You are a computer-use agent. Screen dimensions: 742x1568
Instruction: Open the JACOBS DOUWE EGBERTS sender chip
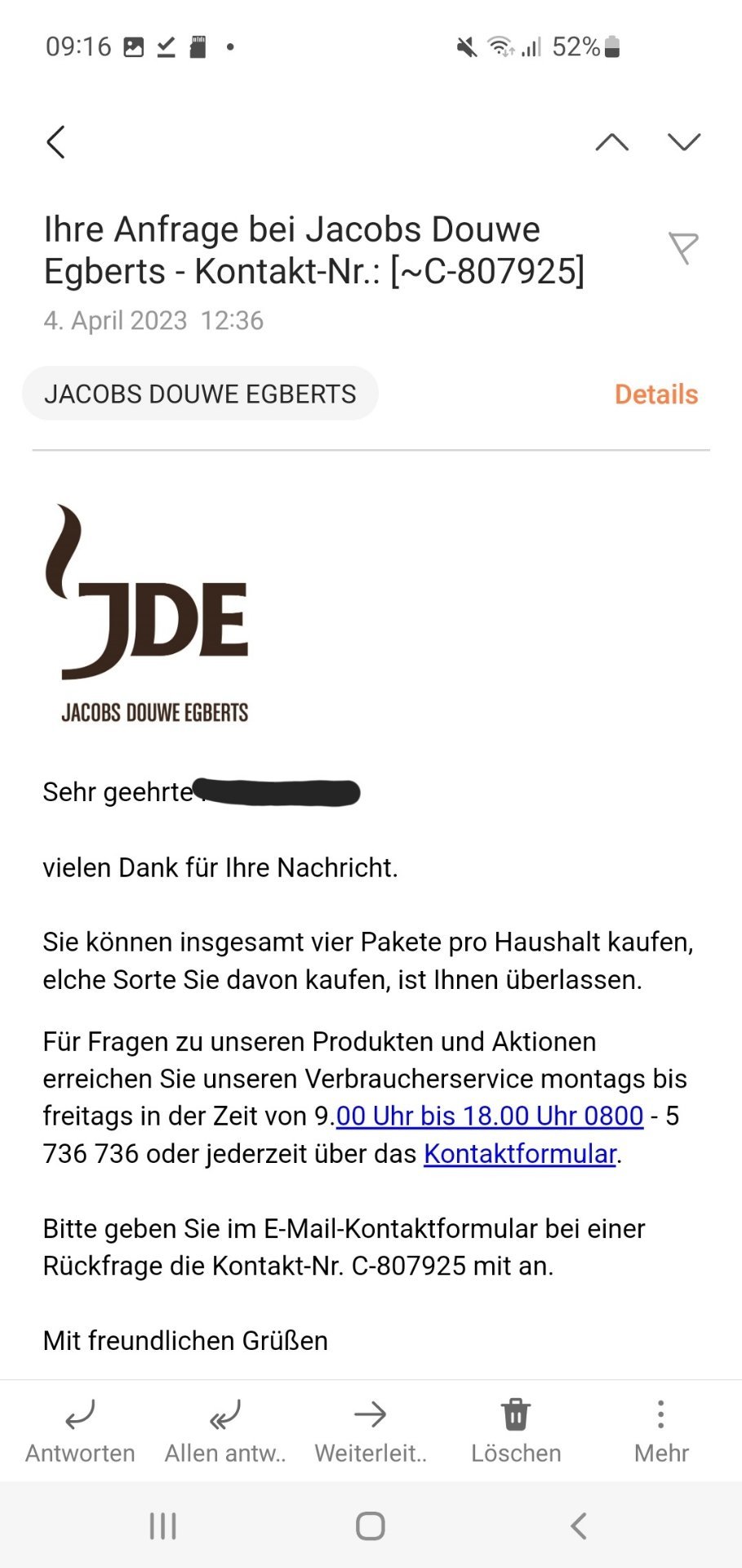pyautogui.click(x=200, y=394)
